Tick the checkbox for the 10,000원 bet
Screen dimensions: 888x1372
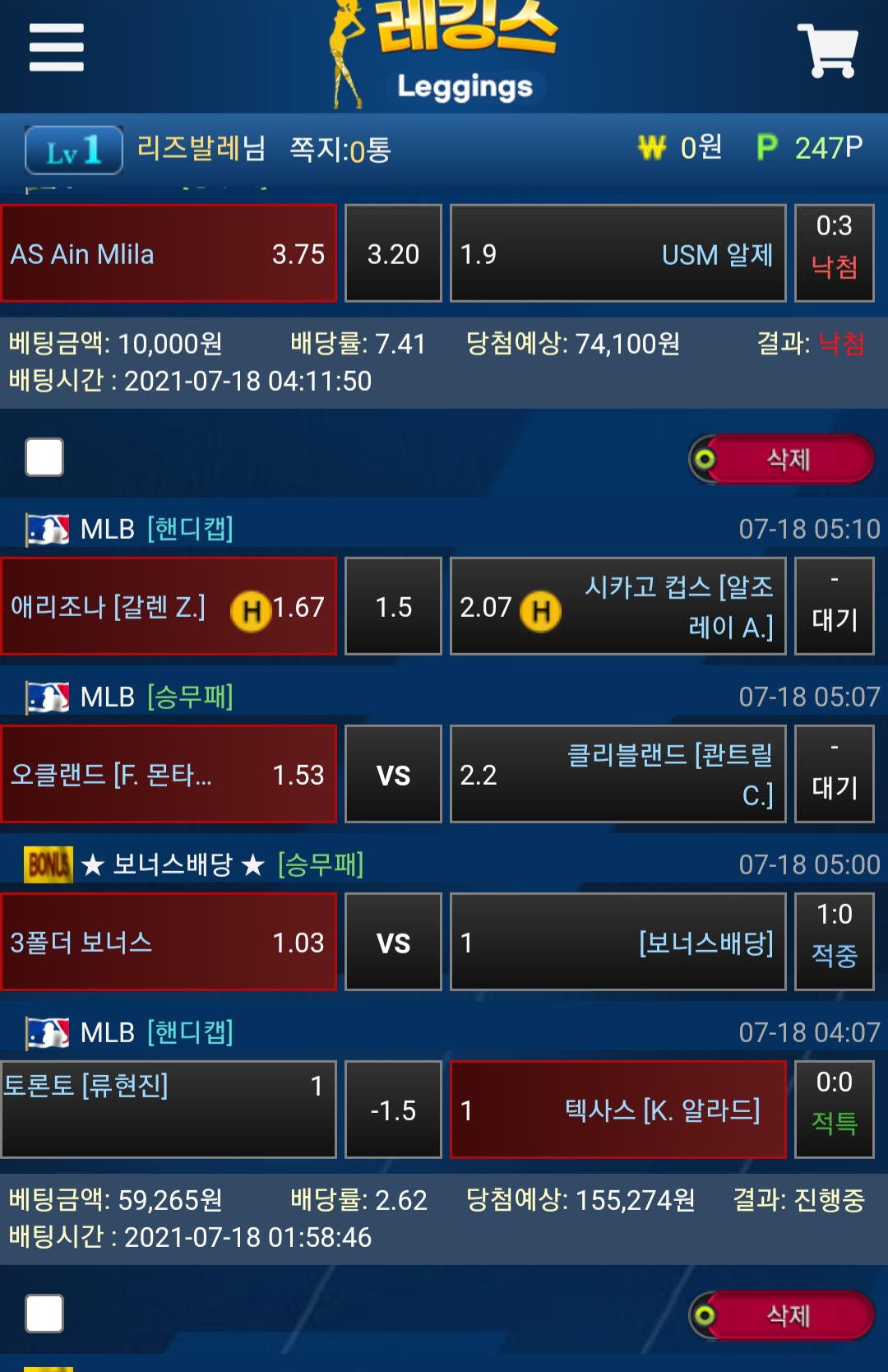[44, 457]
